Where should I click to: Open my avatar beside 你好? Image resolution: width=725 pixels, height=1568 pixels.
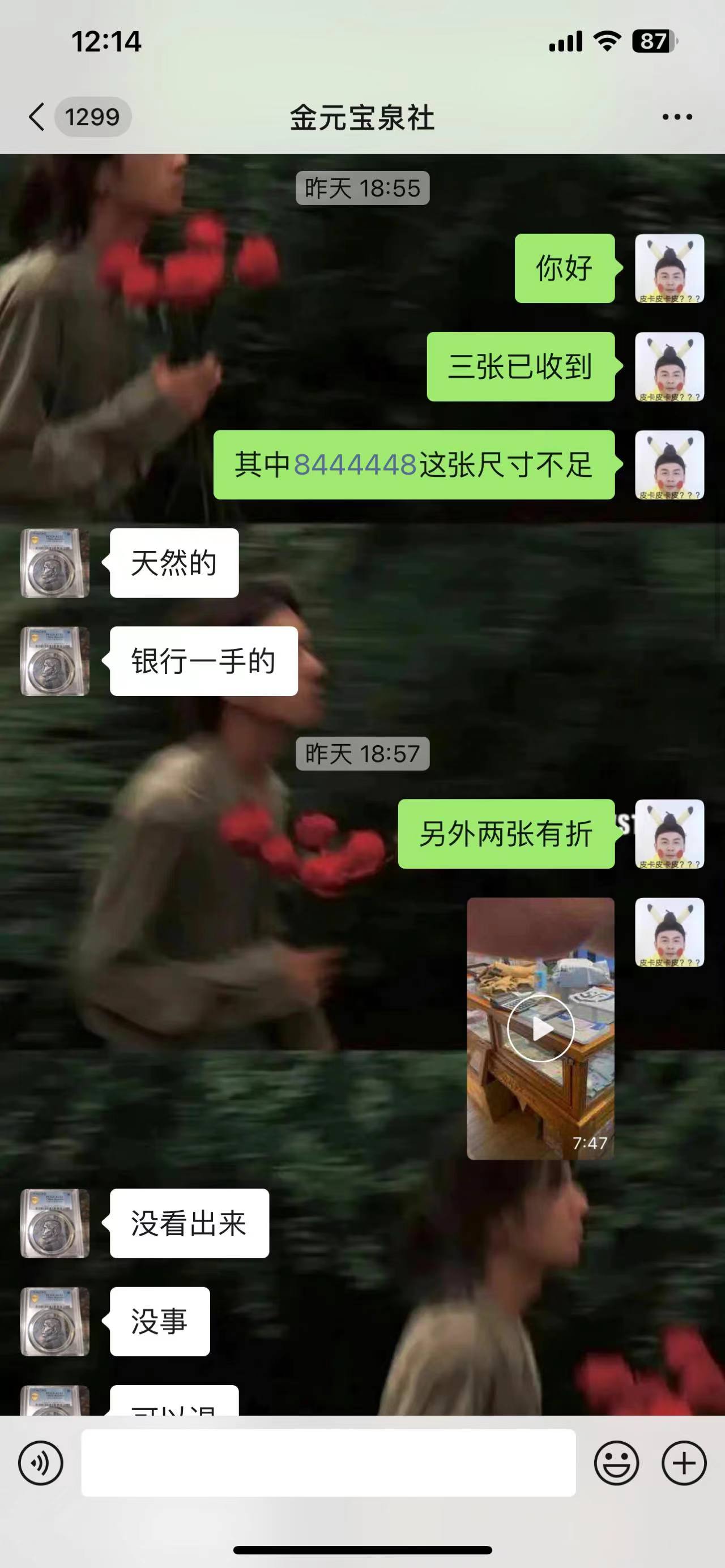(x=669, y=268)
